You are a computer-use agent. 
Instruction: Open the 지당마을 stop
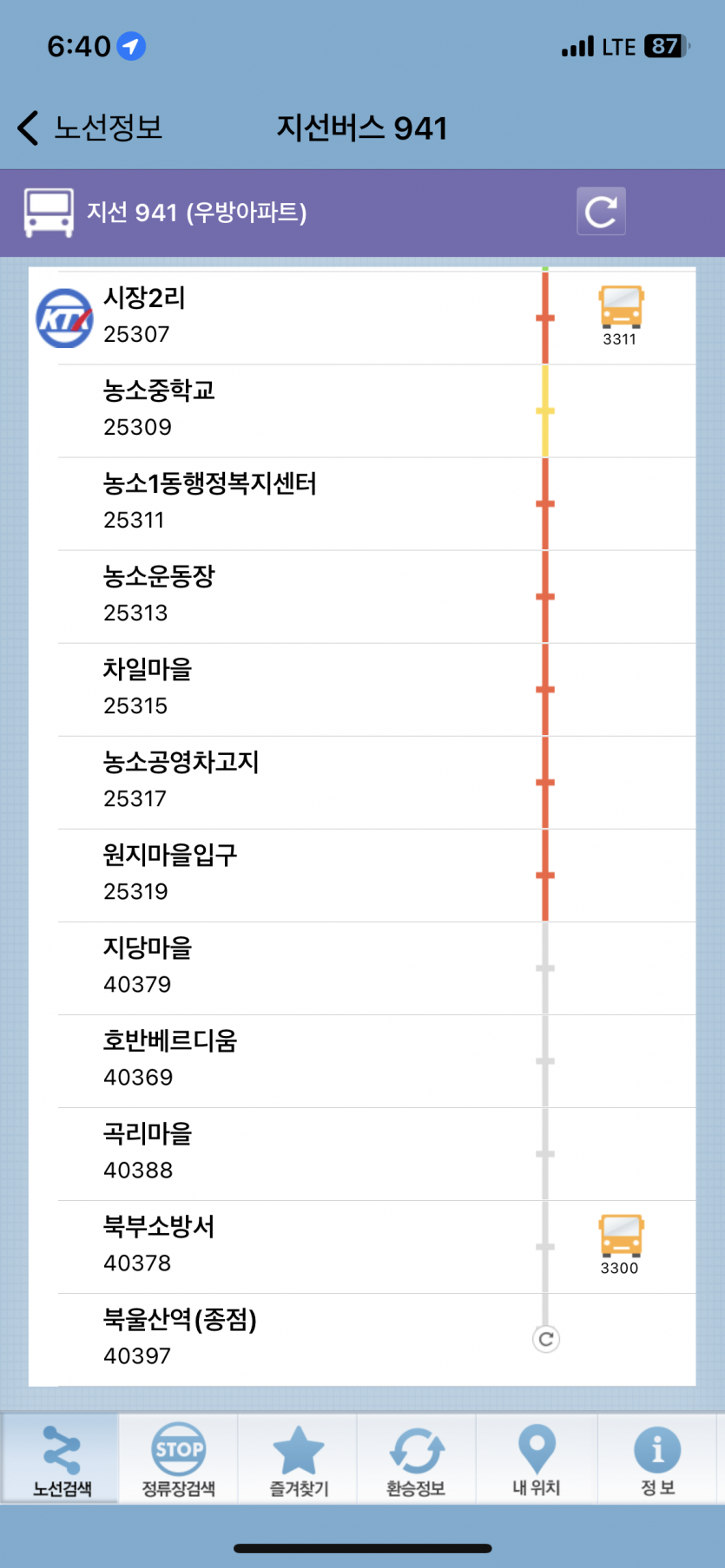coord(260,967)
